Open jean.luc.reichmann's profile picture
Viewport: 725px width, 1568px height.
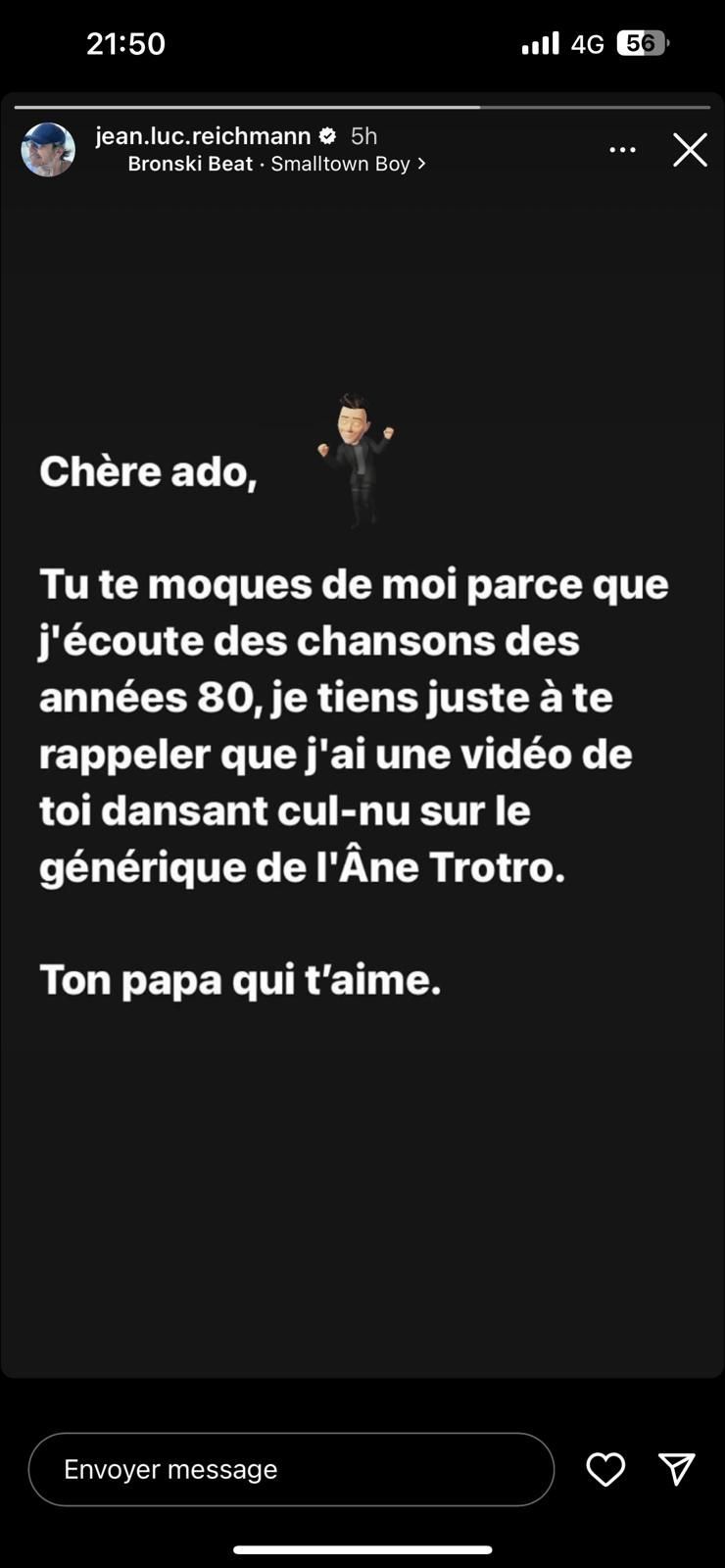48,150
